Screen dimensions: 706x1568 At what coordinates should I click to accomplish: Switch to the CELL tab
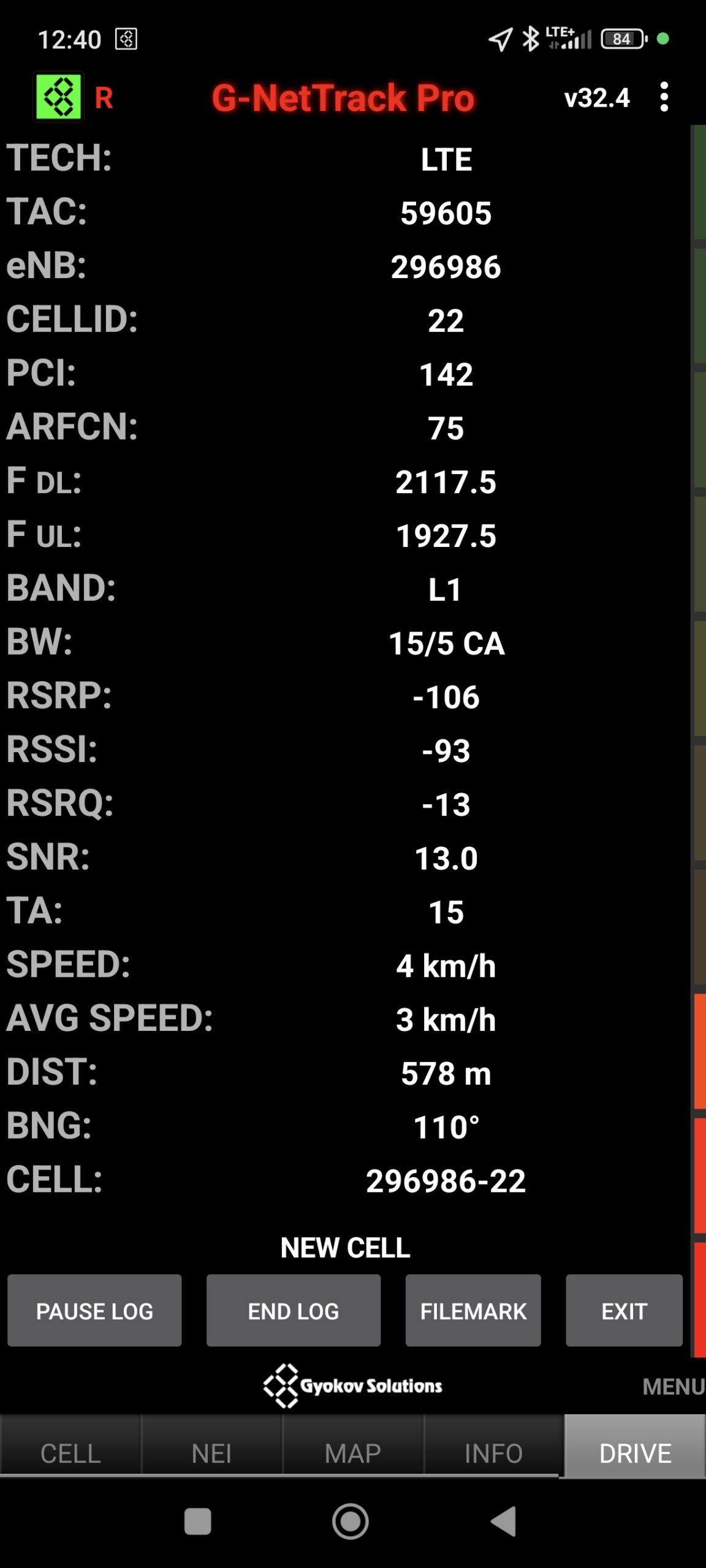tap(70, 1453)
